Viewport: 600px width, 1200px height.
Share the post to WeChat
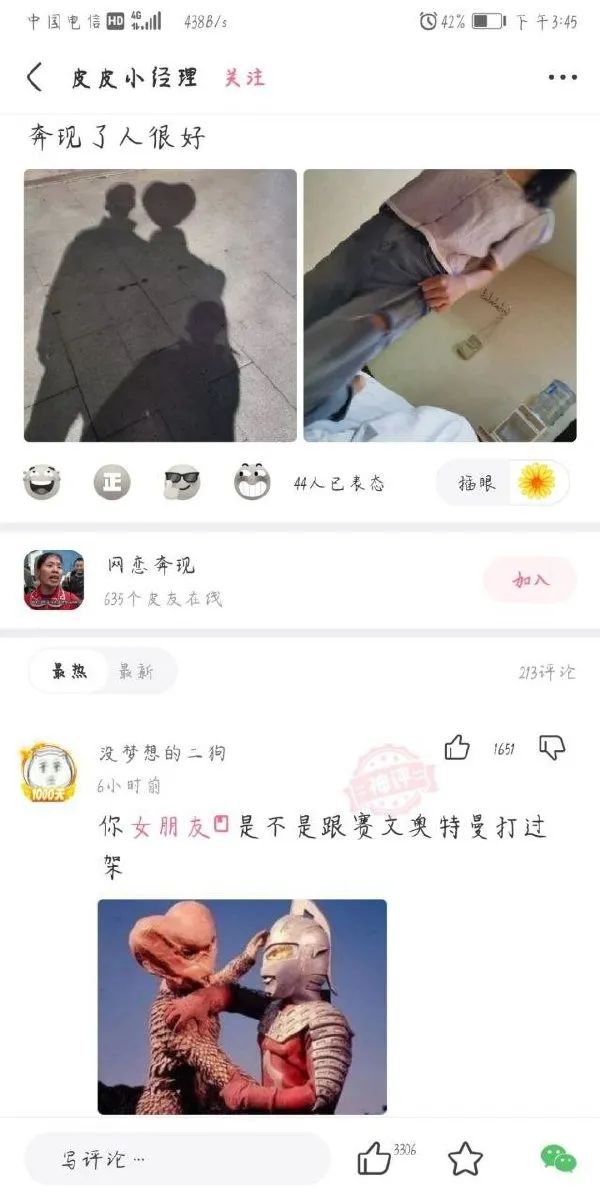(558, 1159)
